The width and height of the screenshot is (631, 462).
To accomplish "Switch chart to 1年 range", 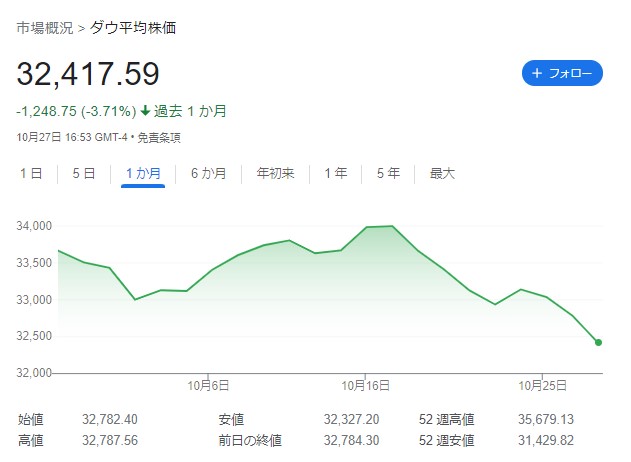I will [x=335, y=173].
